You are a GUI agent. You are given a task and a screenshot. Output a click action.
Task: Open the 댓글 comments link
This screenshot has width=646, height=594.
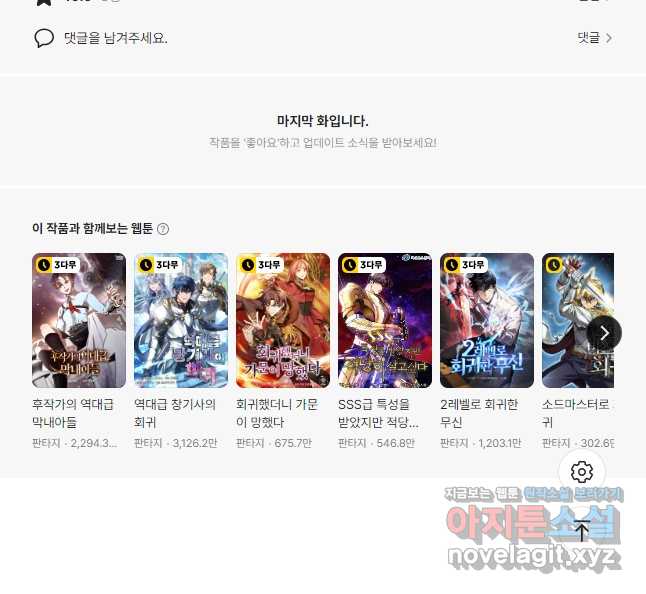(x=594, y=38)
